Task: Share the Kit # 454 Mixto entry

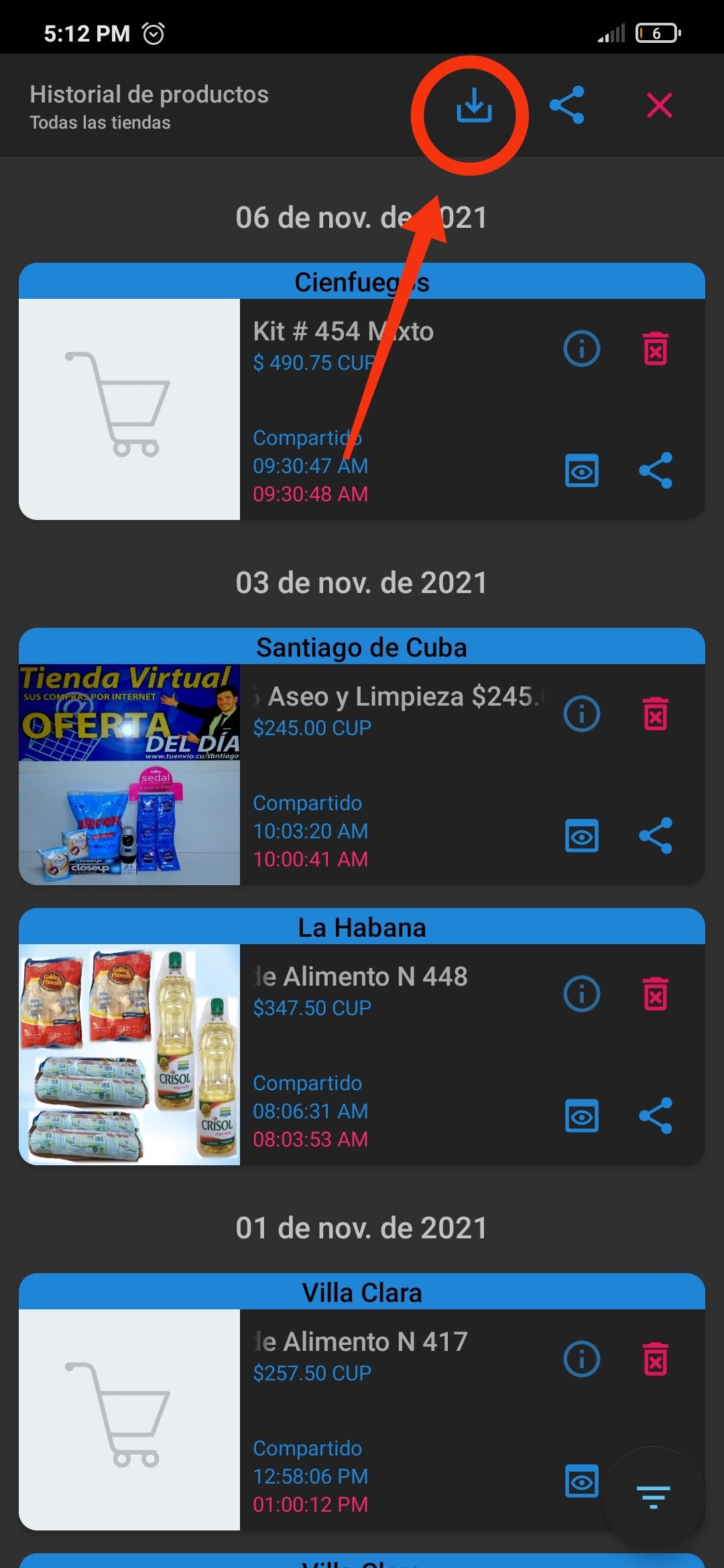Action: click(656, 470)
